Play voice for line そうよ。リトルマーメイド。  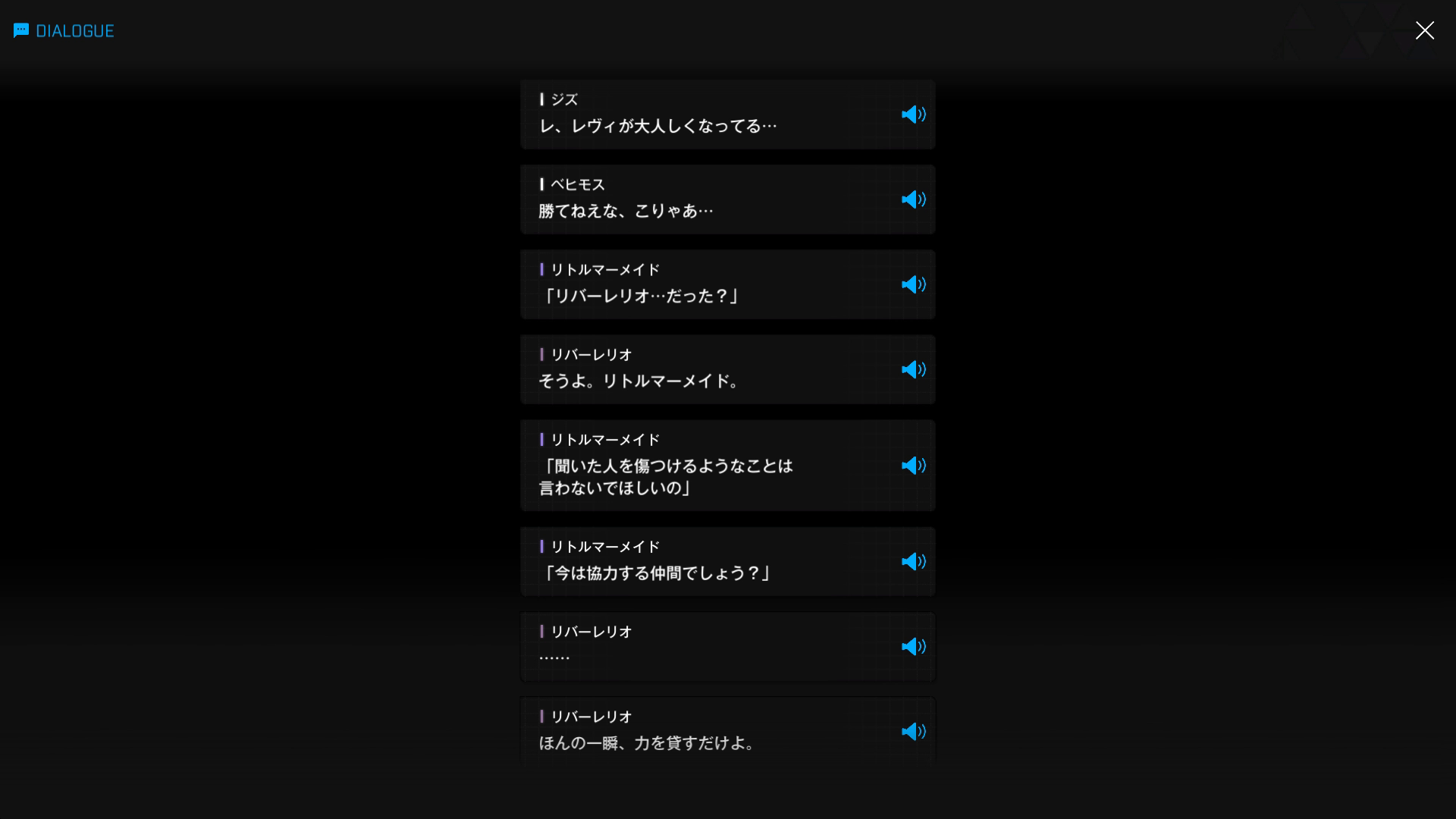pos(913,369)
